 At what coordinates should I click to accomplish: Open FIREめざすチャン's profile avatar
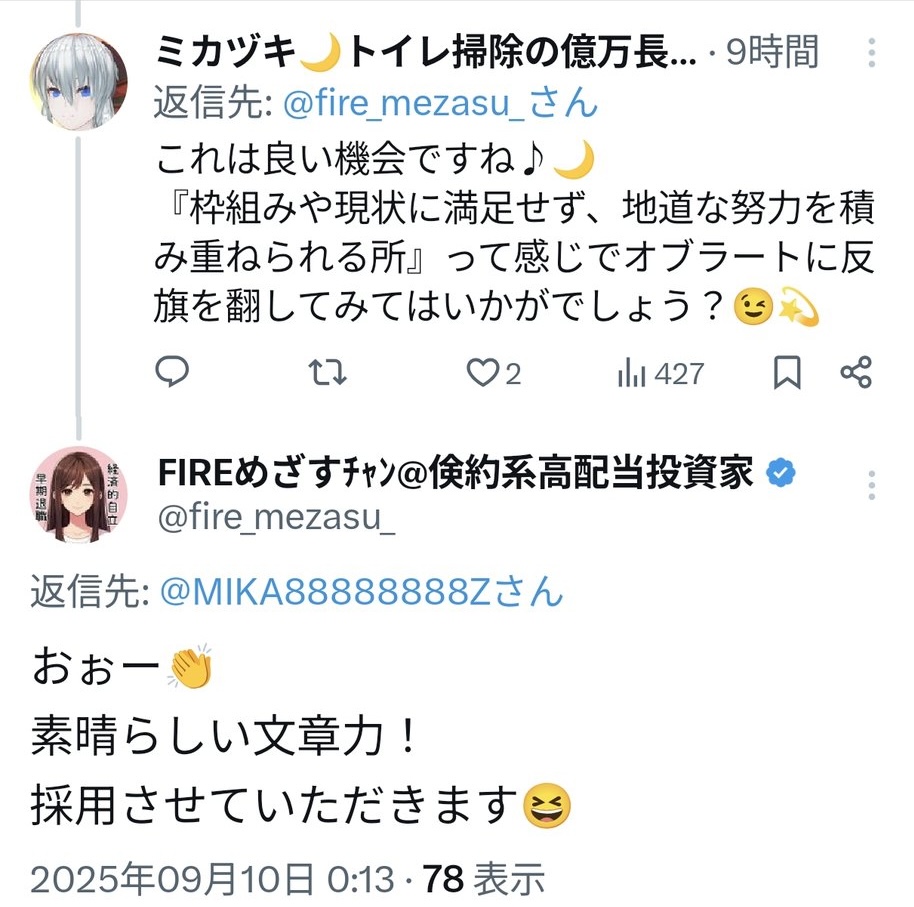click(x=79, y=494)
